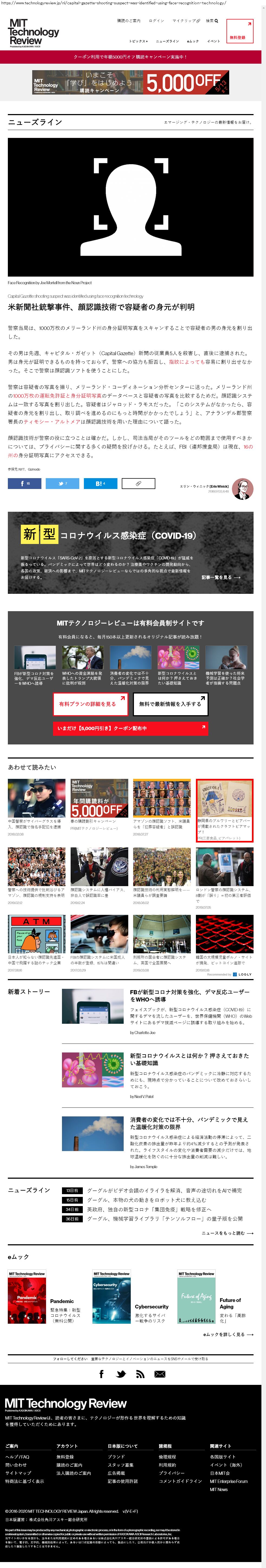Screen dimensions: 266x1568
Task: Open the 新型コロナウイルスとは何か story
Action: click(x=189, y=1059)
